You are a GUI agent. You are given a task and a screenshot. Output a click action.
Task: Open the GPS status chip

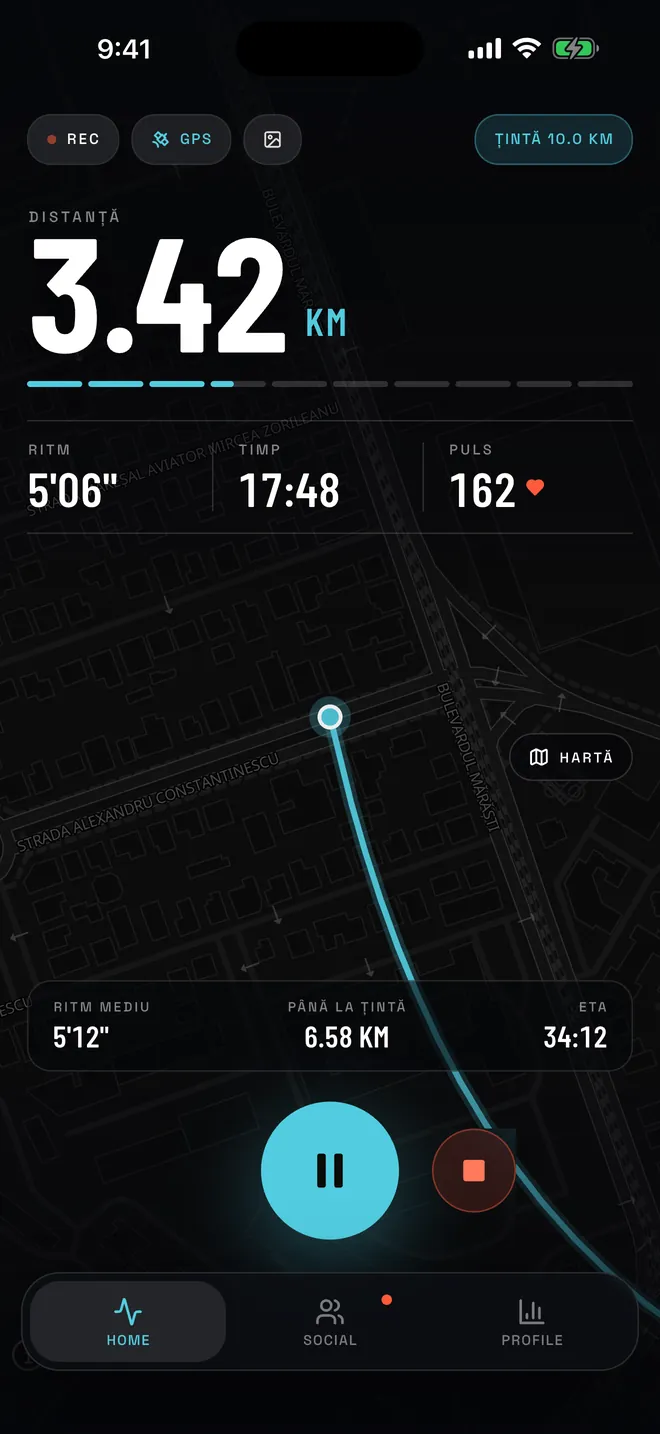tap(181, 140)
